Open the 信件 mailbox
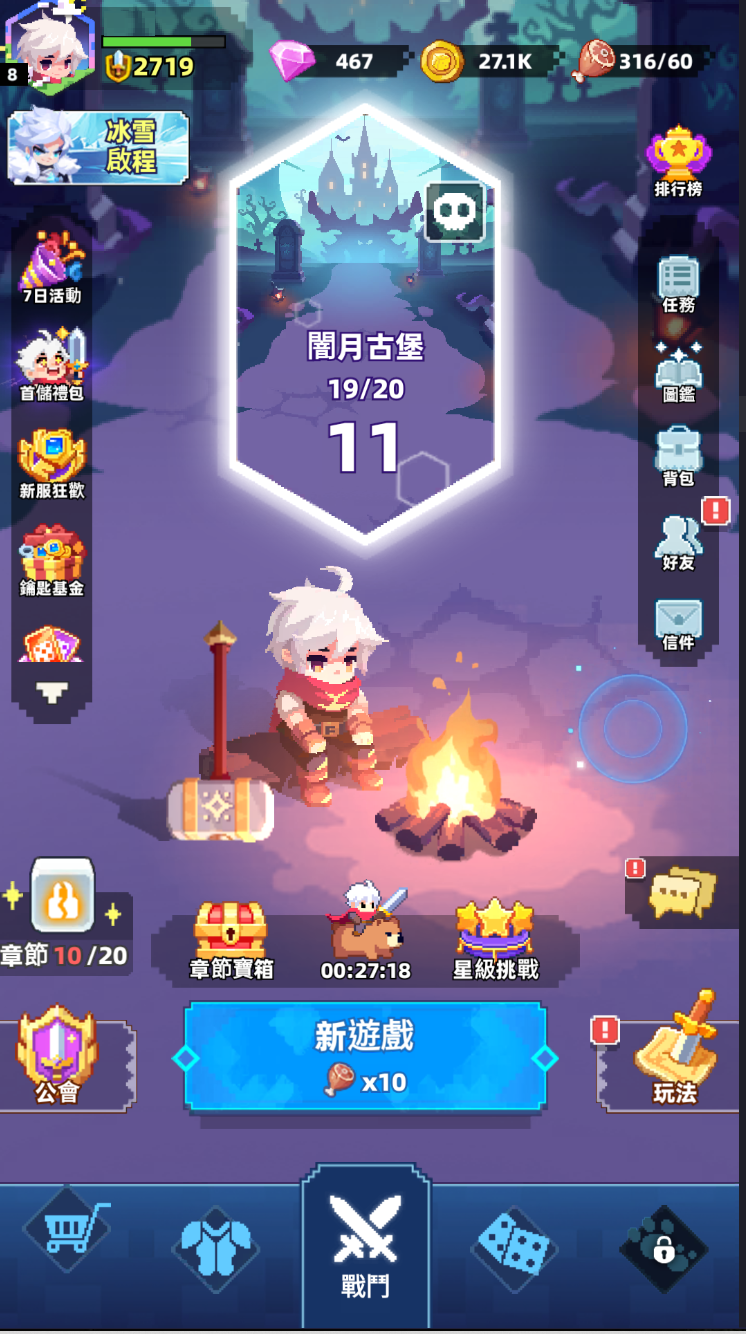 point(678,624)
